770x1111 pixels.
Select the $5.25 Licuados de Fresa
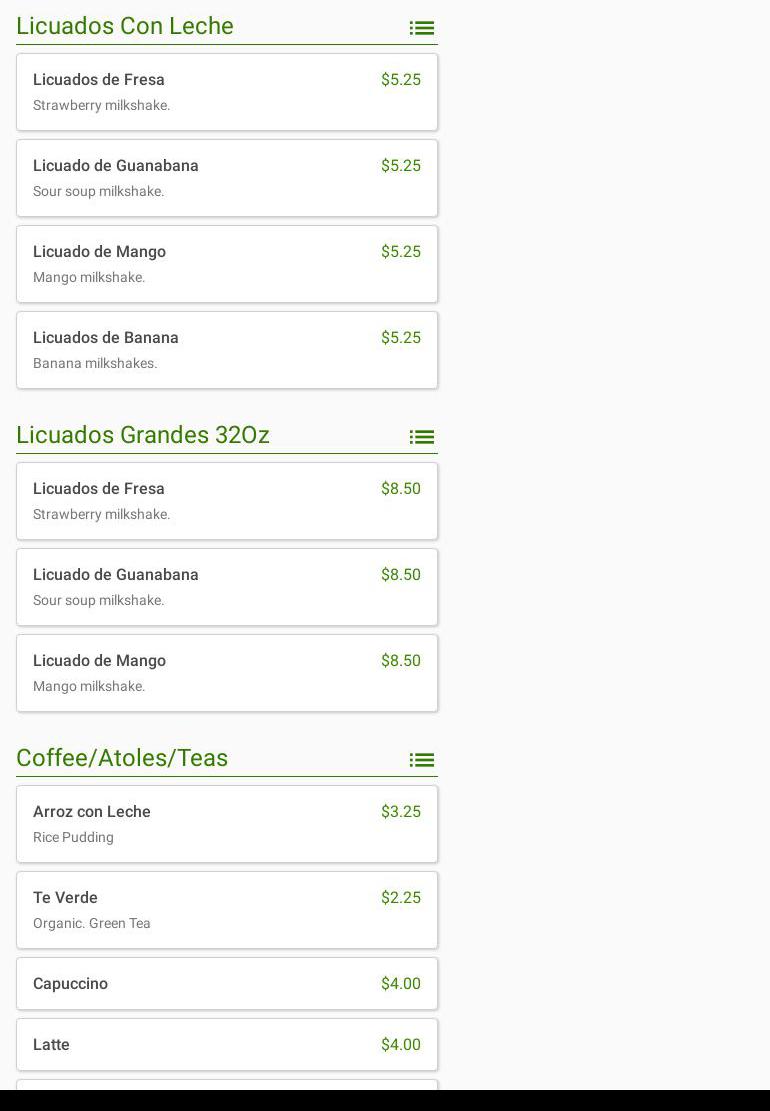click(x=227, y=92)
